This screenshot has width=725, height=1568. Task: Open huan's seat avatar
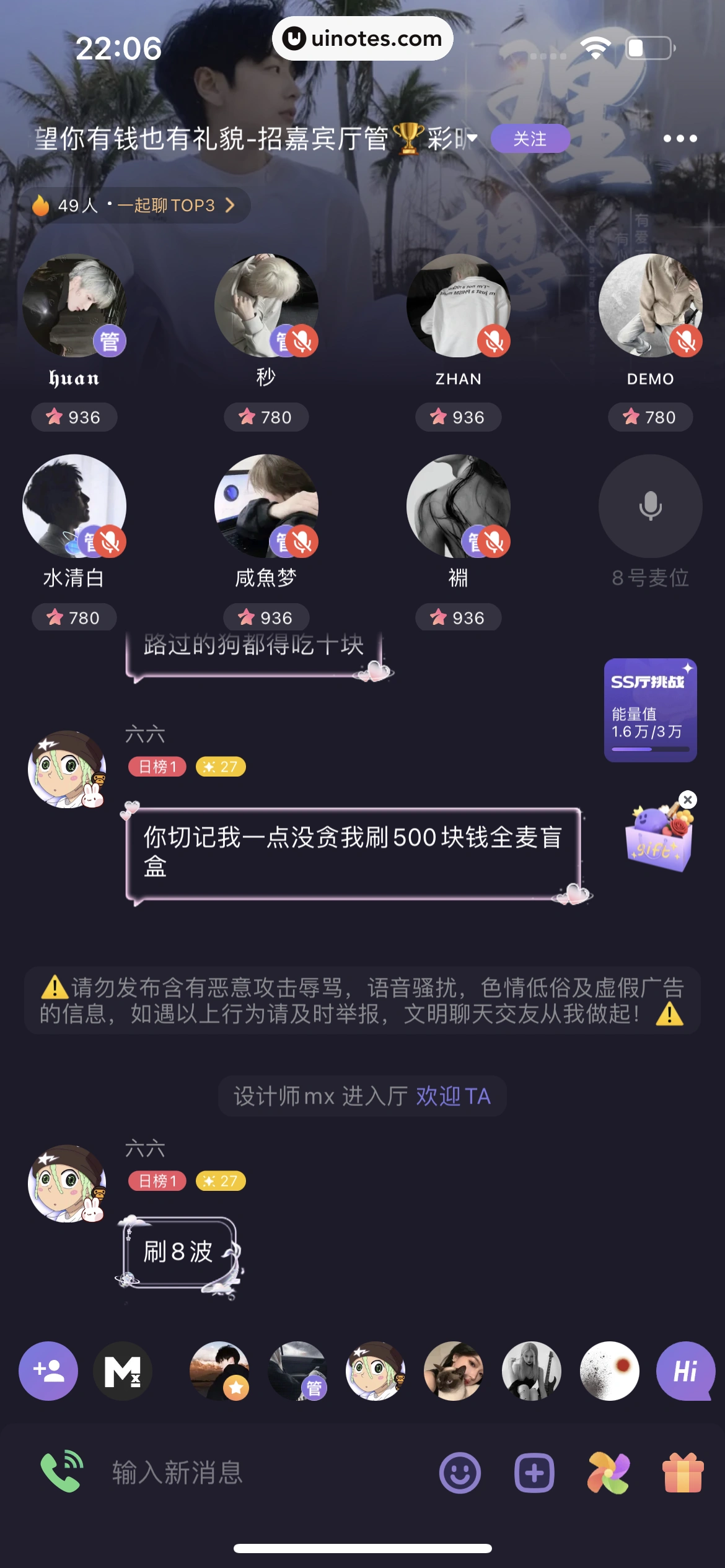click(x=74, y=306)
